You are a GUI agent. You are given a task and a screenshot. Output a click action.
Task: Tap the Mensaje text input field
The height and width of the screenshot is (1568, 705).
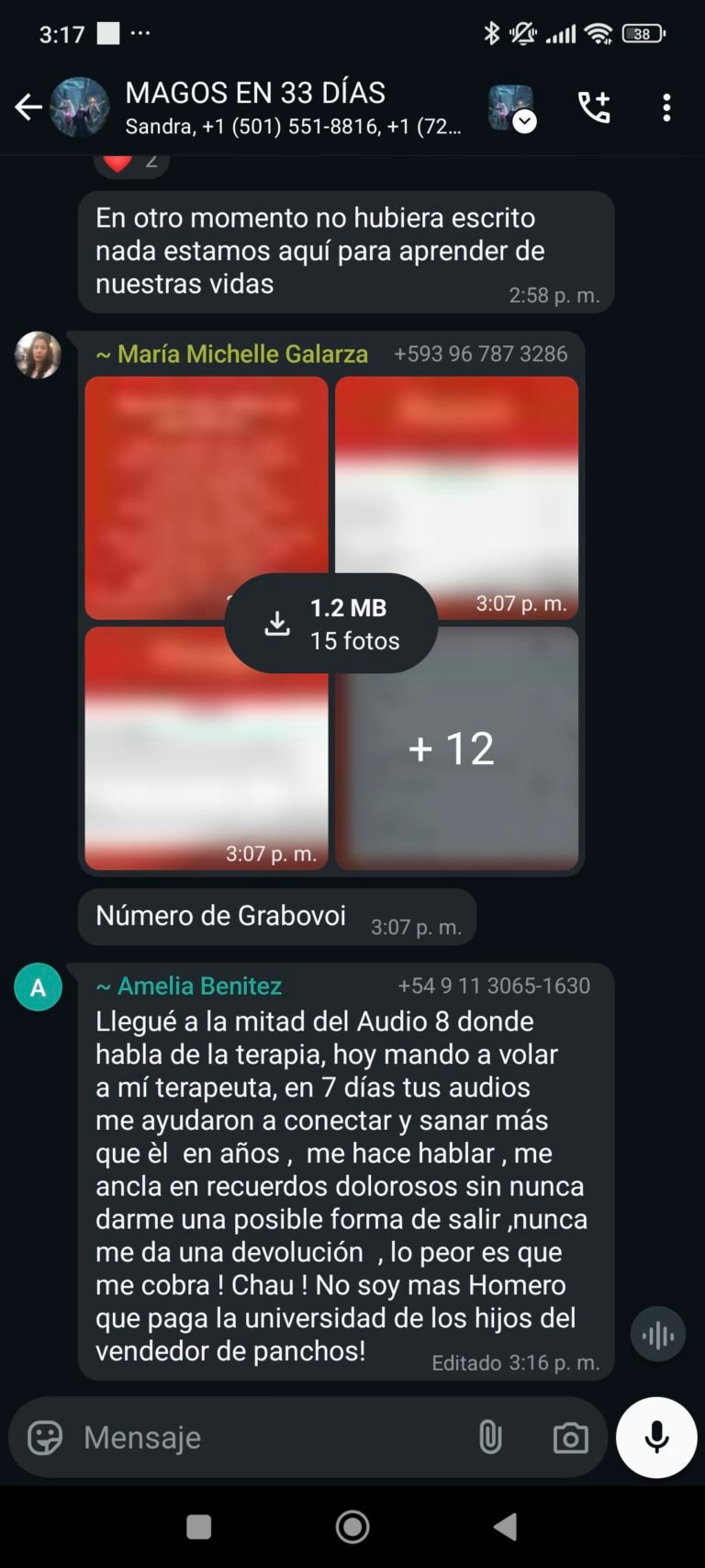click(x=257, y=1438)
